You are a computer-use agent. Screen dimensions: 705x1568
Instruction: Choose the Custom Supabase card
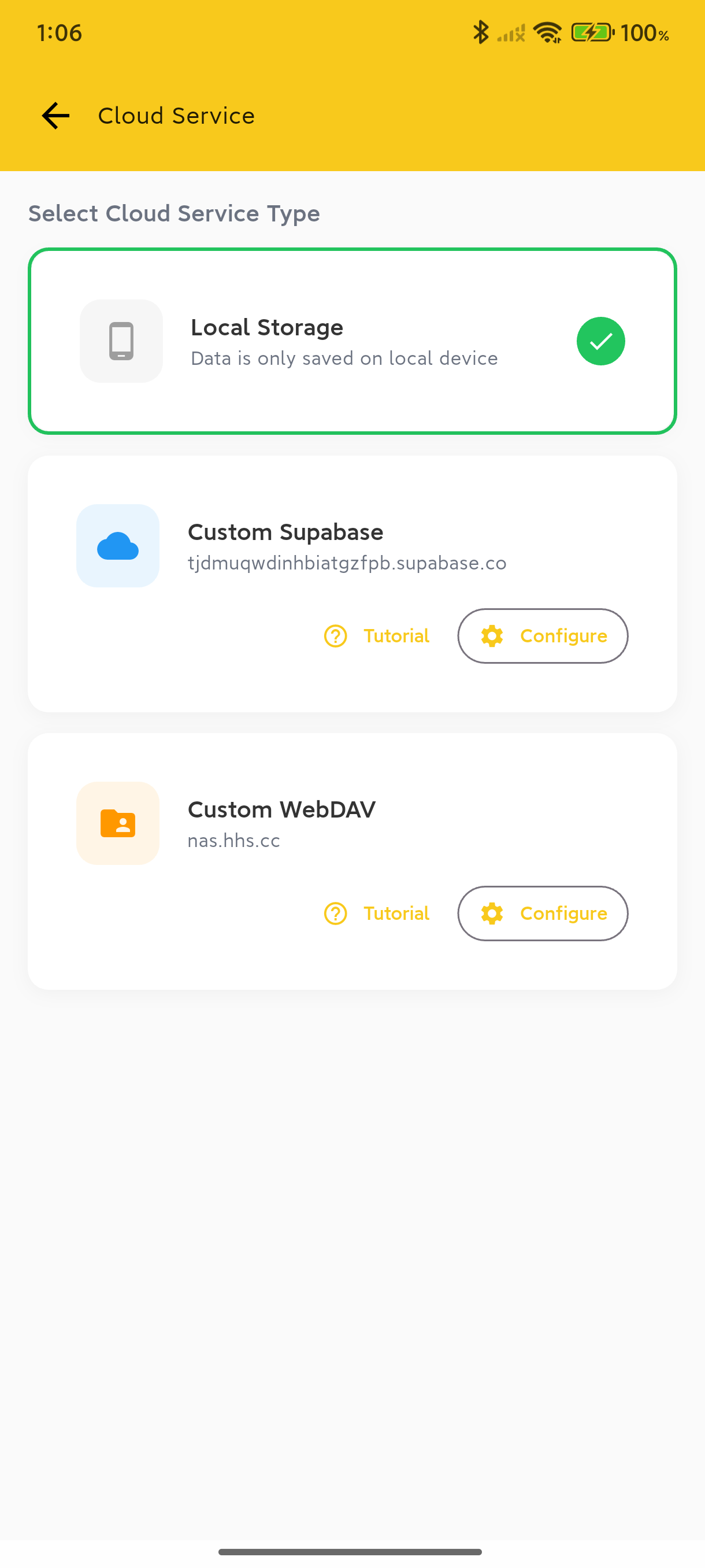(x=352, y=584)
